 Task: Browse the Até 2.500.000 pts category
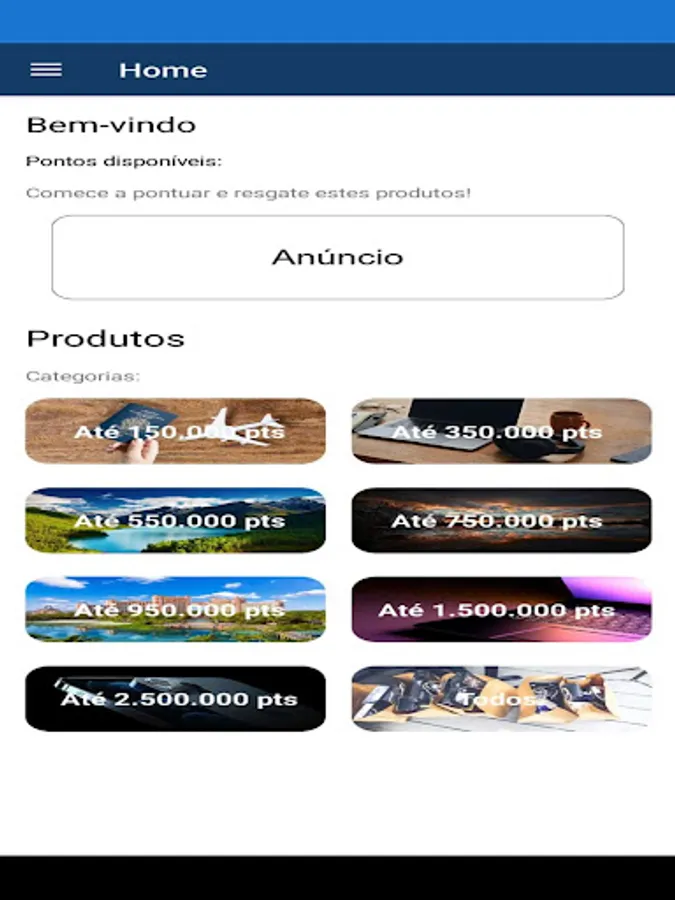coord(175,698)
